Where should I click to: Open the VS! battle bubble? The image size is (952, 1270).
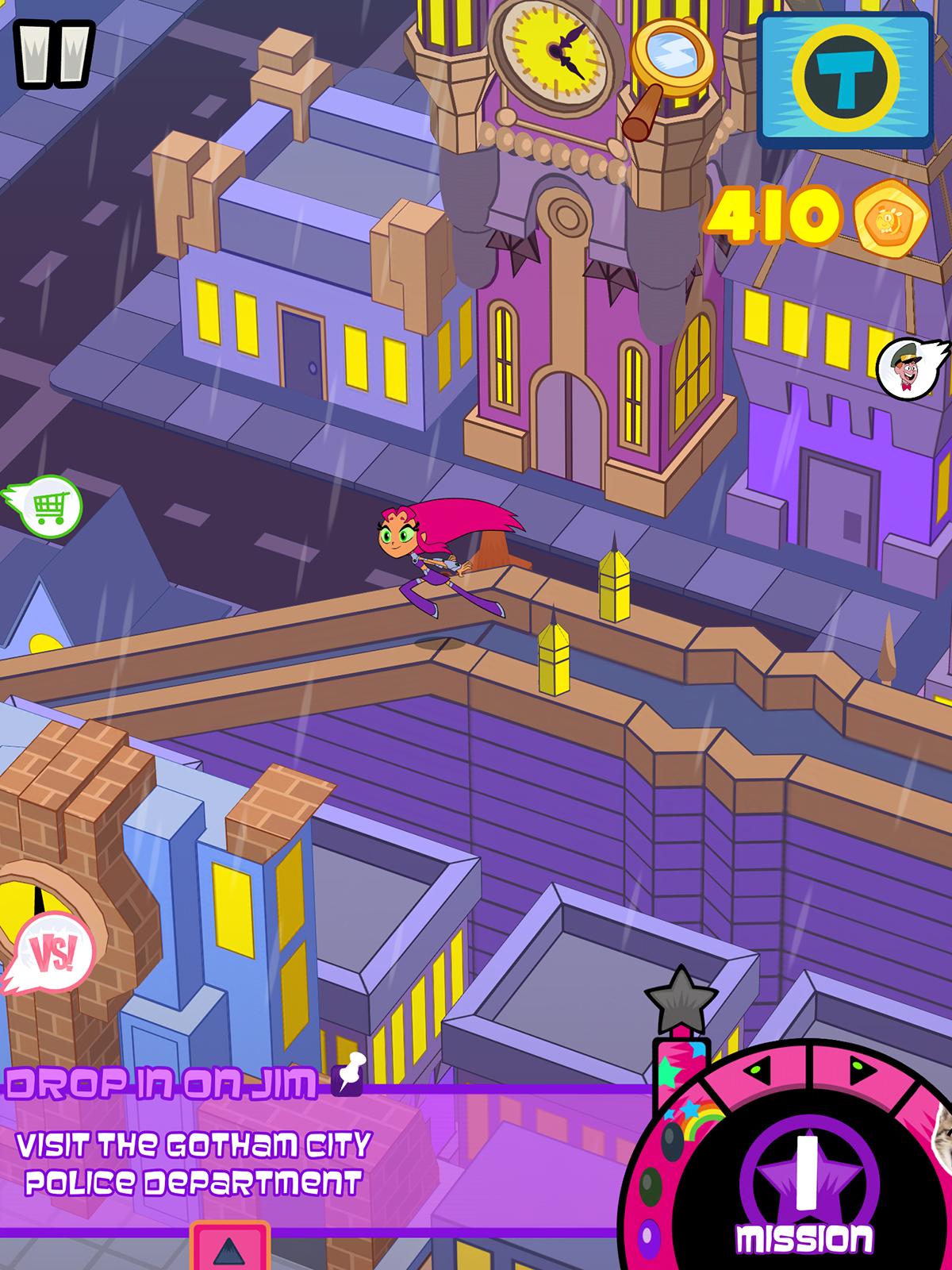click(x=52, y=952)
